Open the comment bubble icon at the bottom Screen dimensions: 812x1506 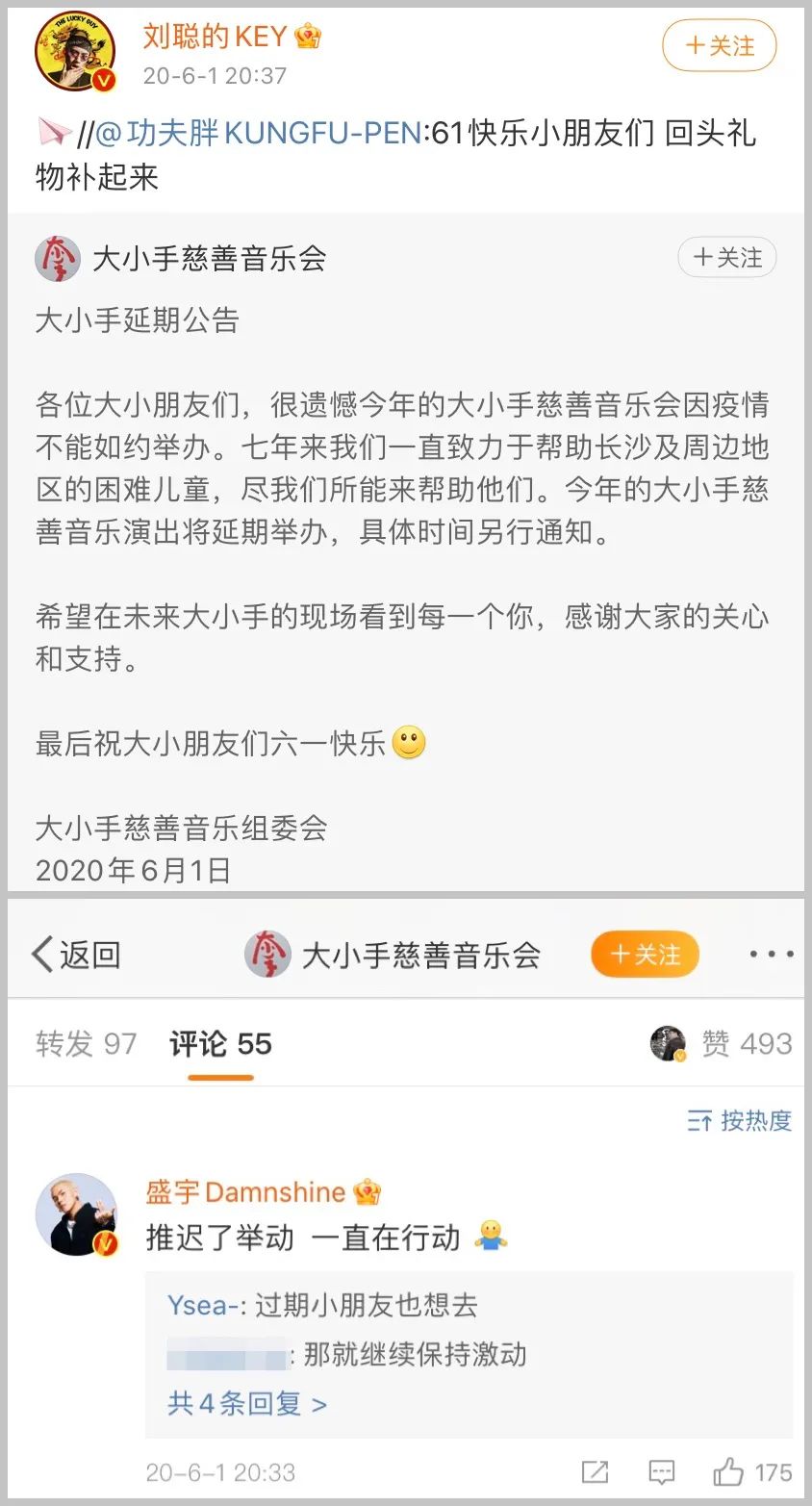coord(662,1472)
